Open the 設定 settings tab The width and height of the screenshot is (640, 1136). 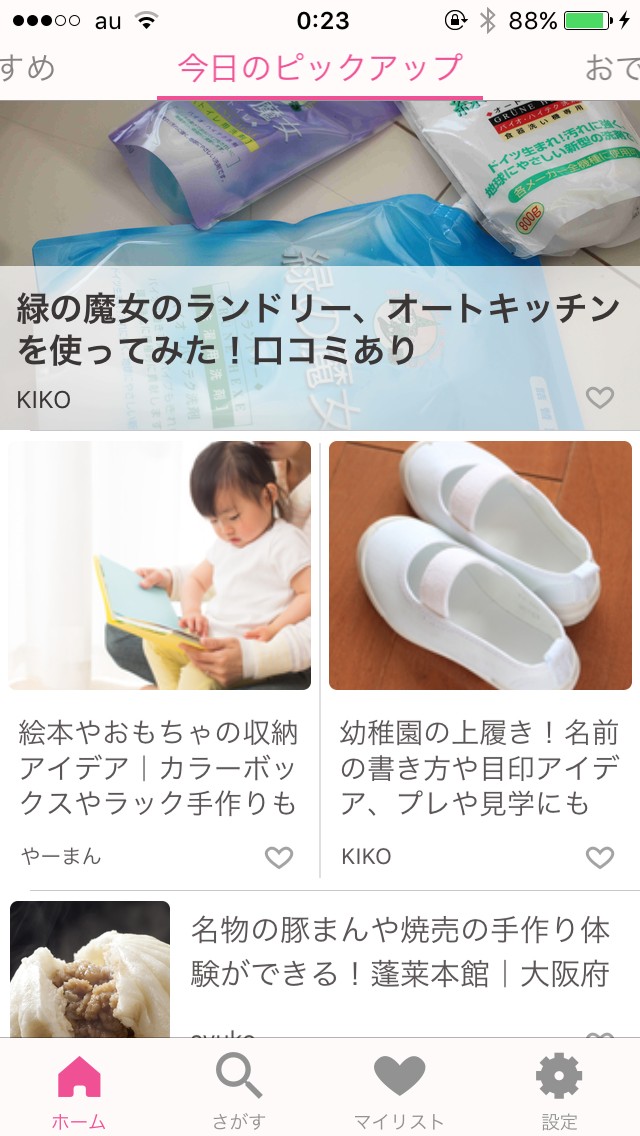[x=559, y=1092]
